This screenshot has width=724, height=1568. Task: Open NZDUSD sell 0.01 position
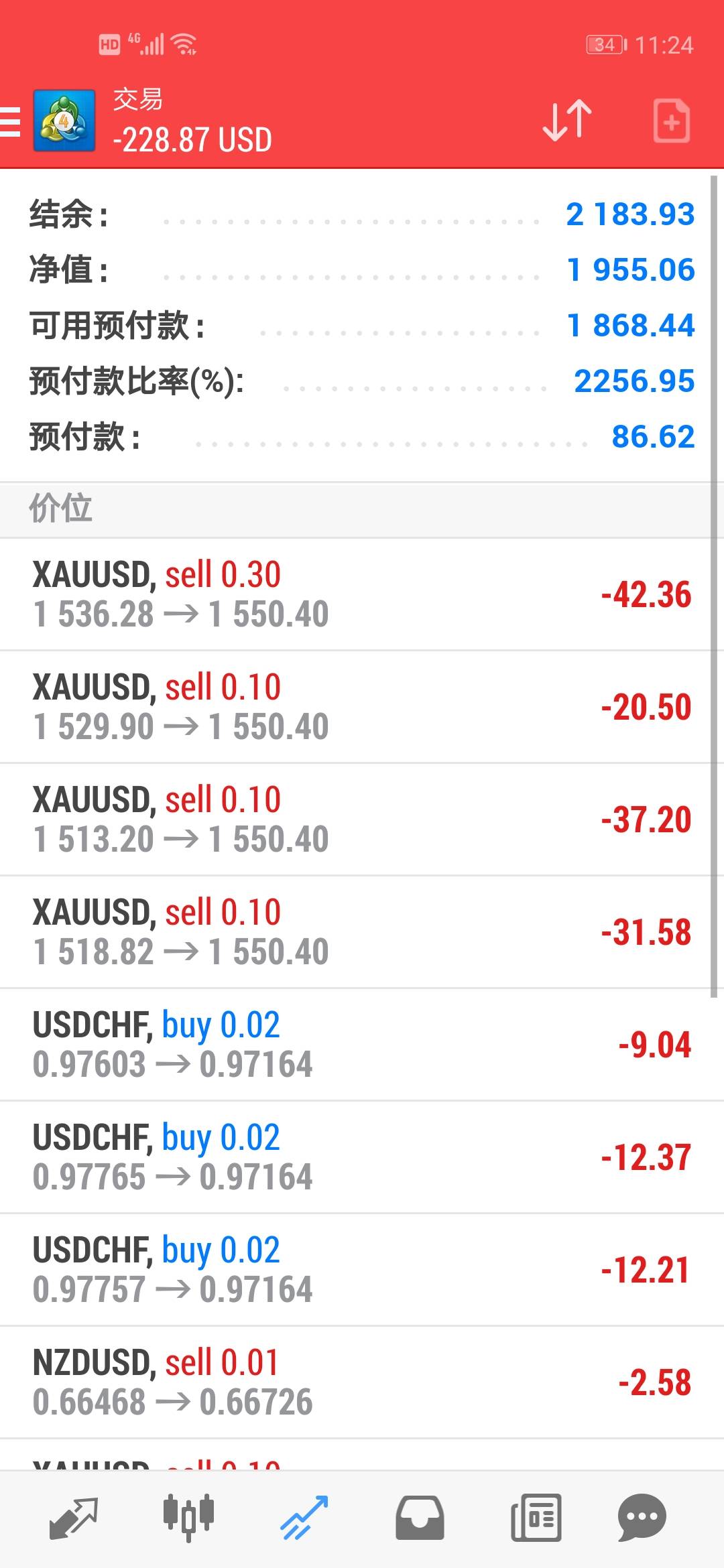tap(362, 1382)
